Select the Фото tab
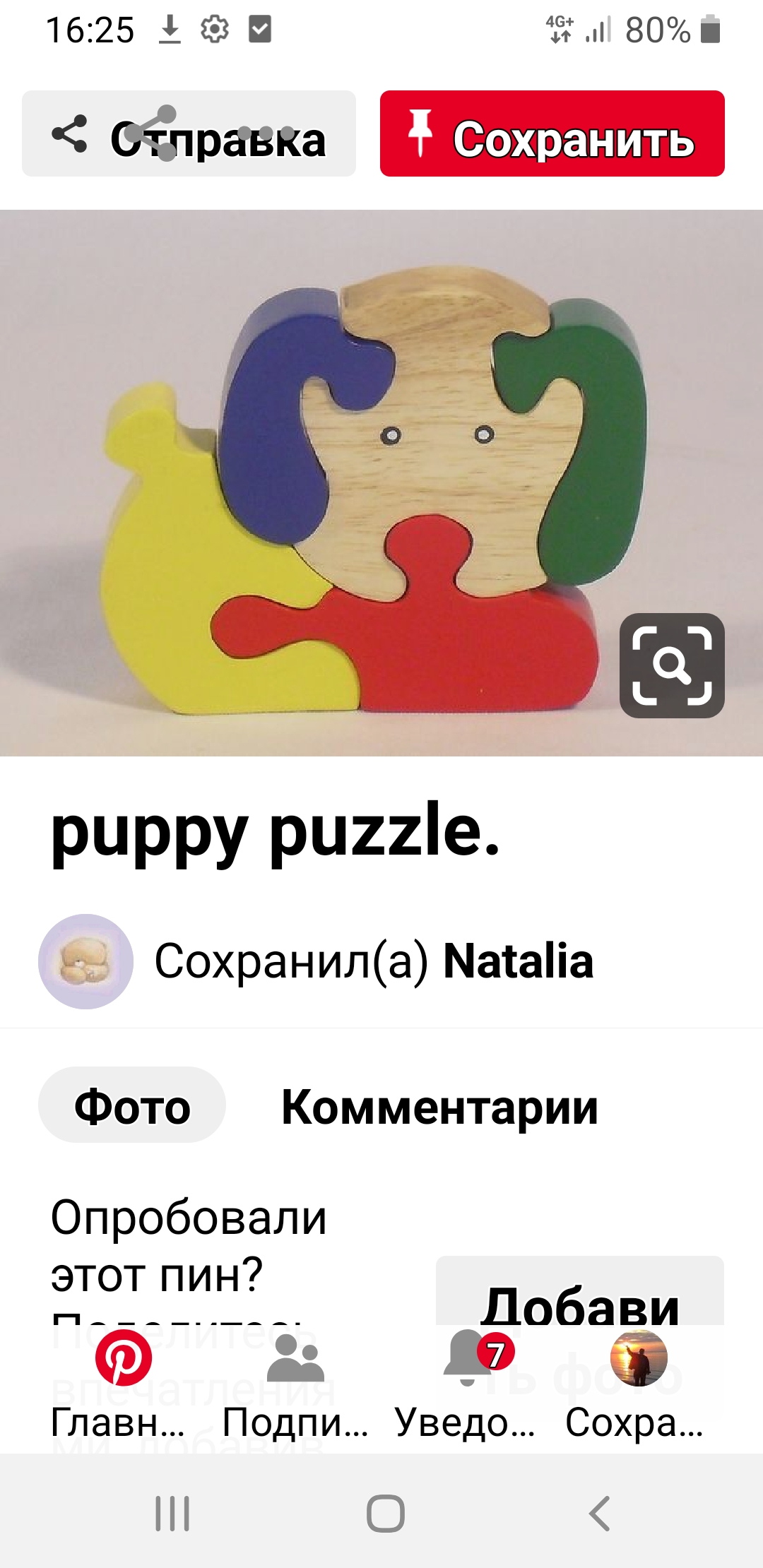Image resolution: width=763 pixels, height=1568 pixels. [132, 1105]
